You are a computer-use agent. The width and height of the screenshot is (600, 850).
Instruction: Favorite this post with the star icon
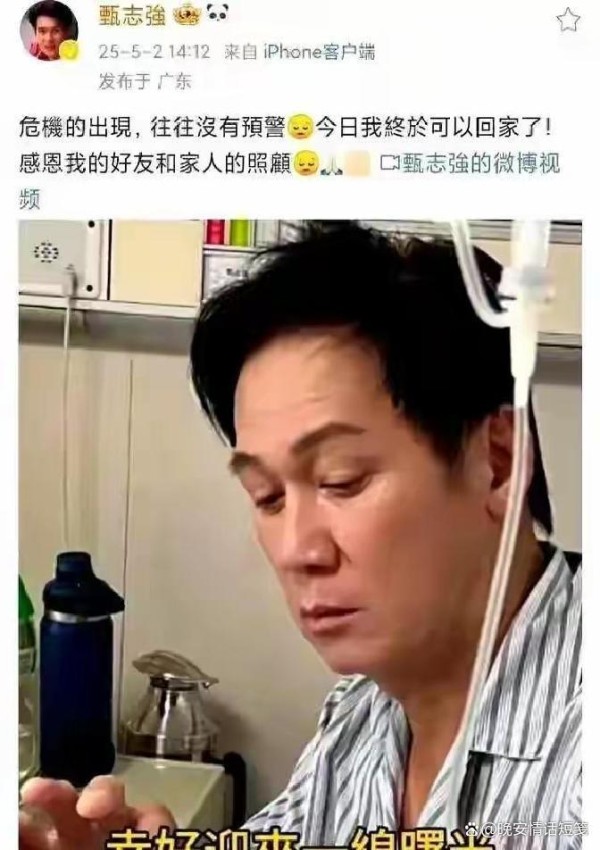point(568,19)
